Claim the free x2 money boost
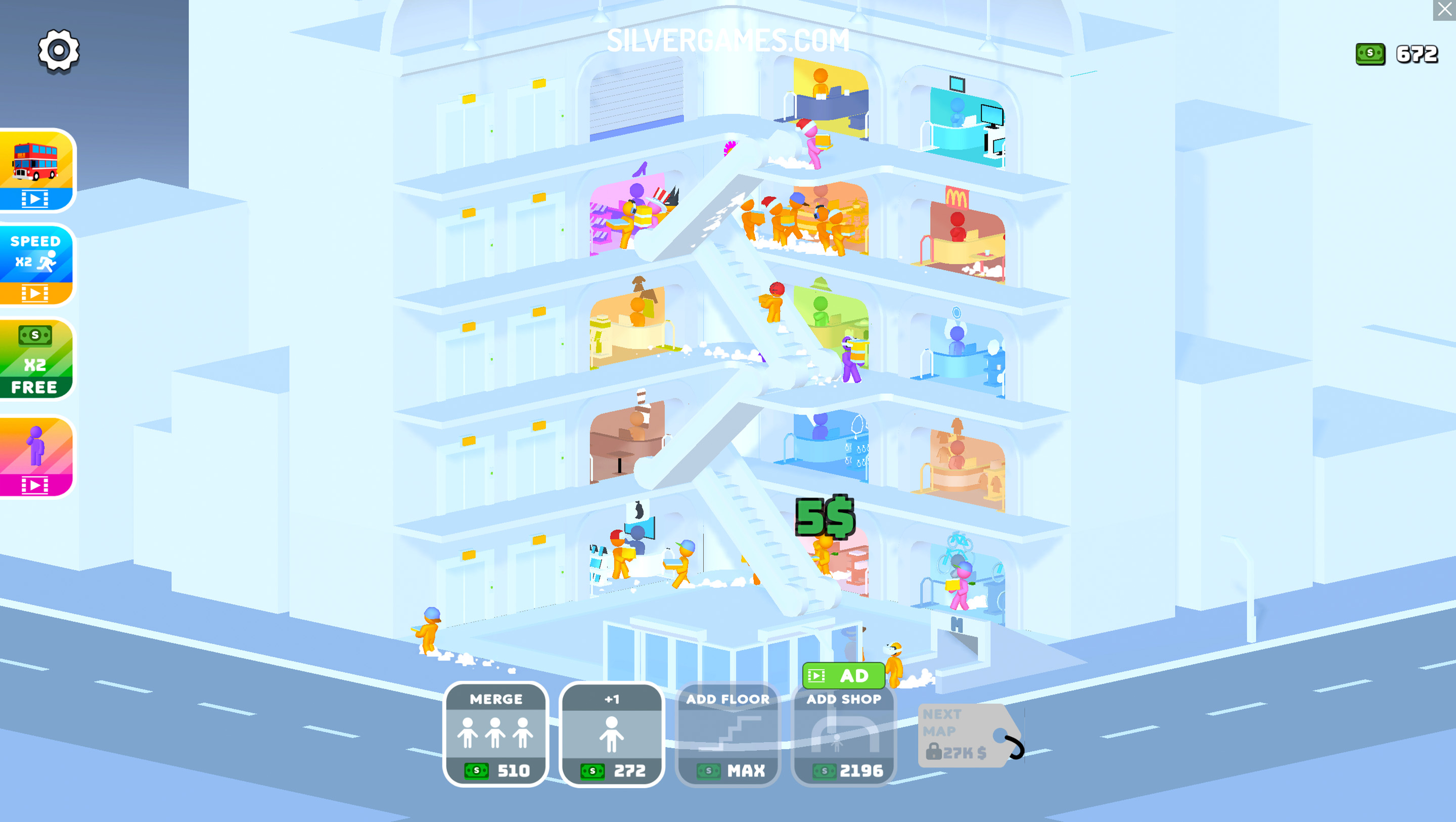The image size is (1456, 822). 36,359
